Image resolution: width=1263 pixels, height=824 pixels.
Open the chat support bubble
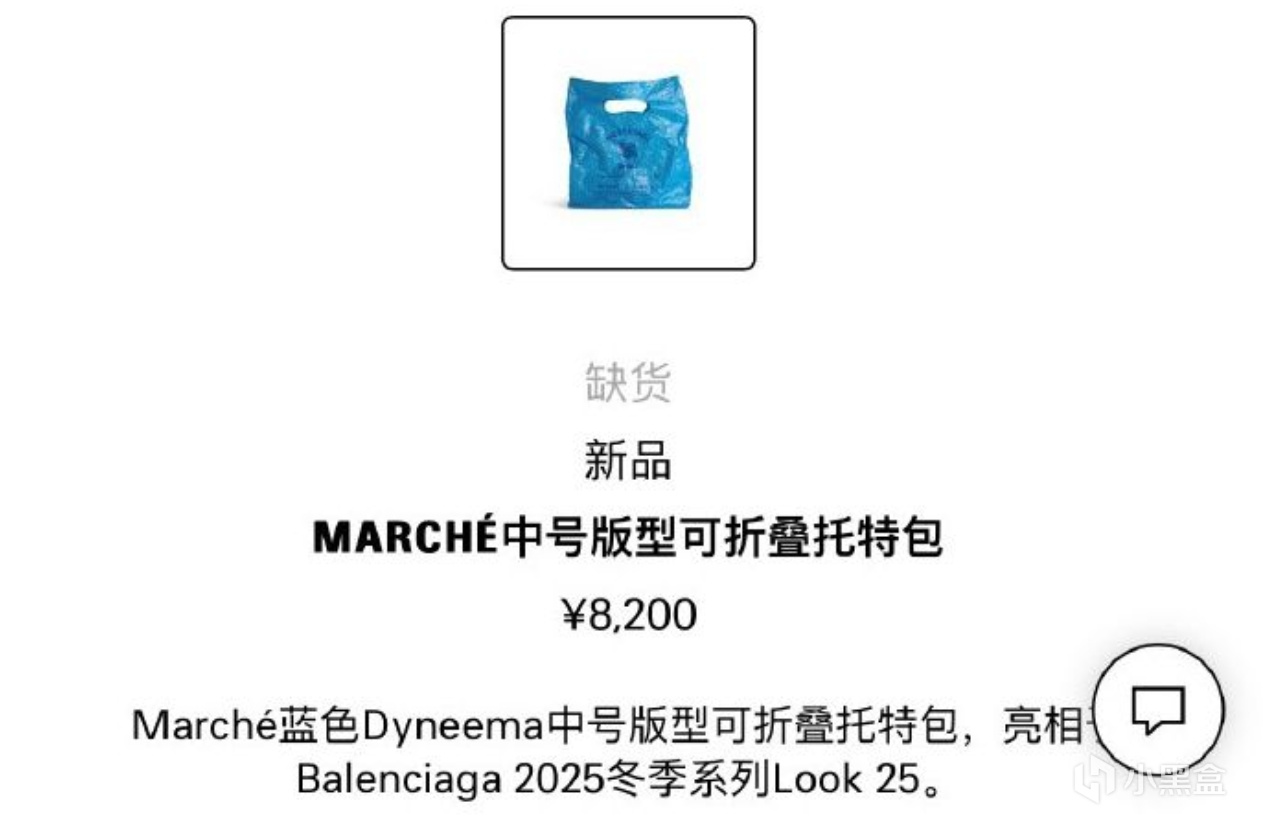(x=1158, y=709)
